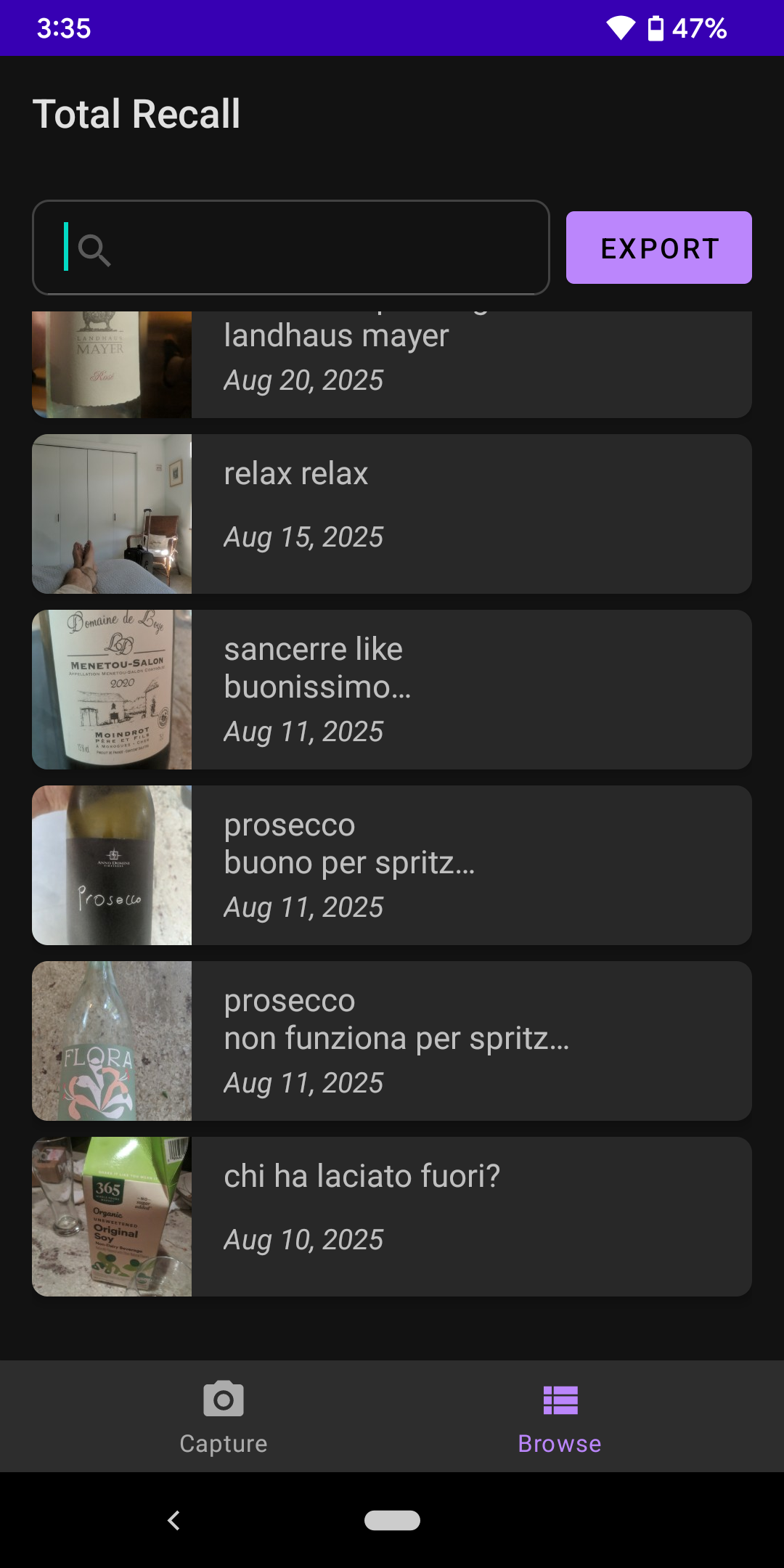Tap the home pill in the navigation bar

[392, 1520]
